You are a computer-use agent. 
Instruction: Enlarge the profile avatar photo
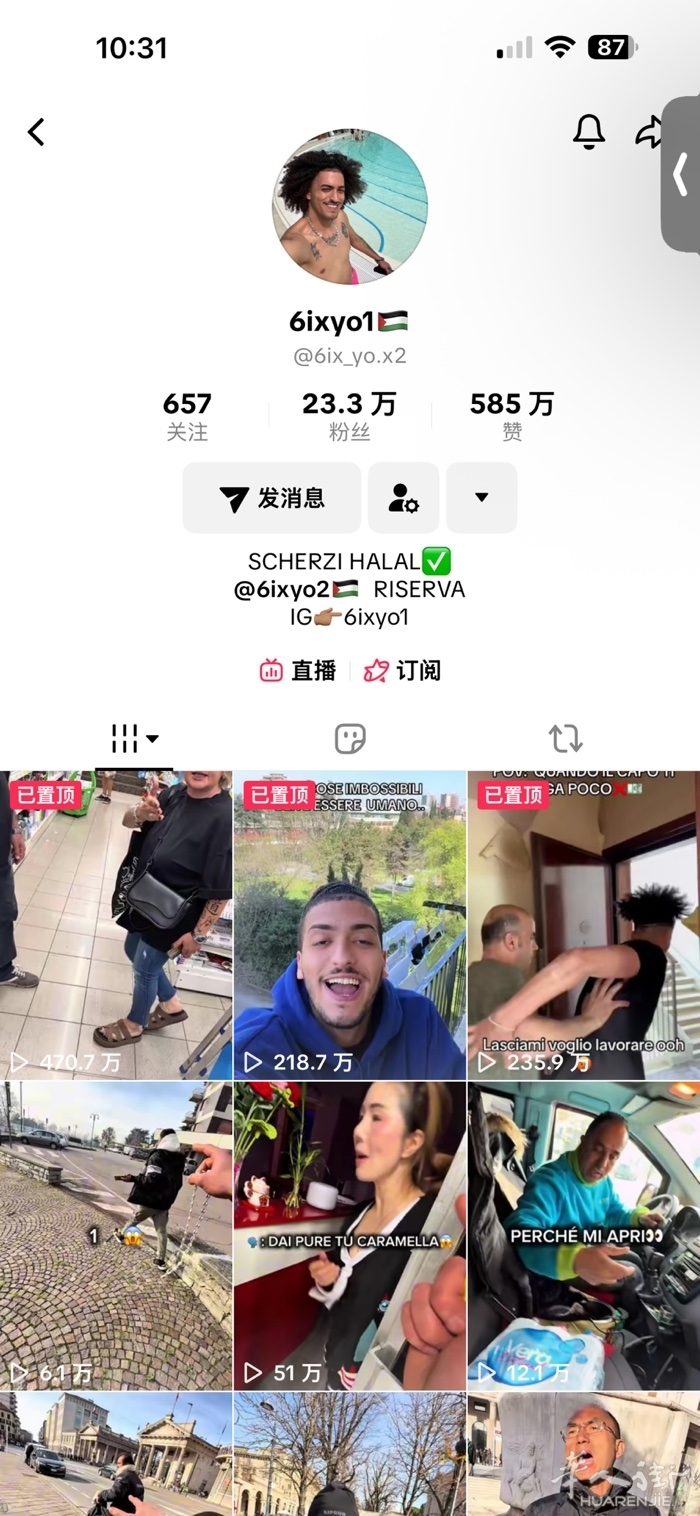349,207
